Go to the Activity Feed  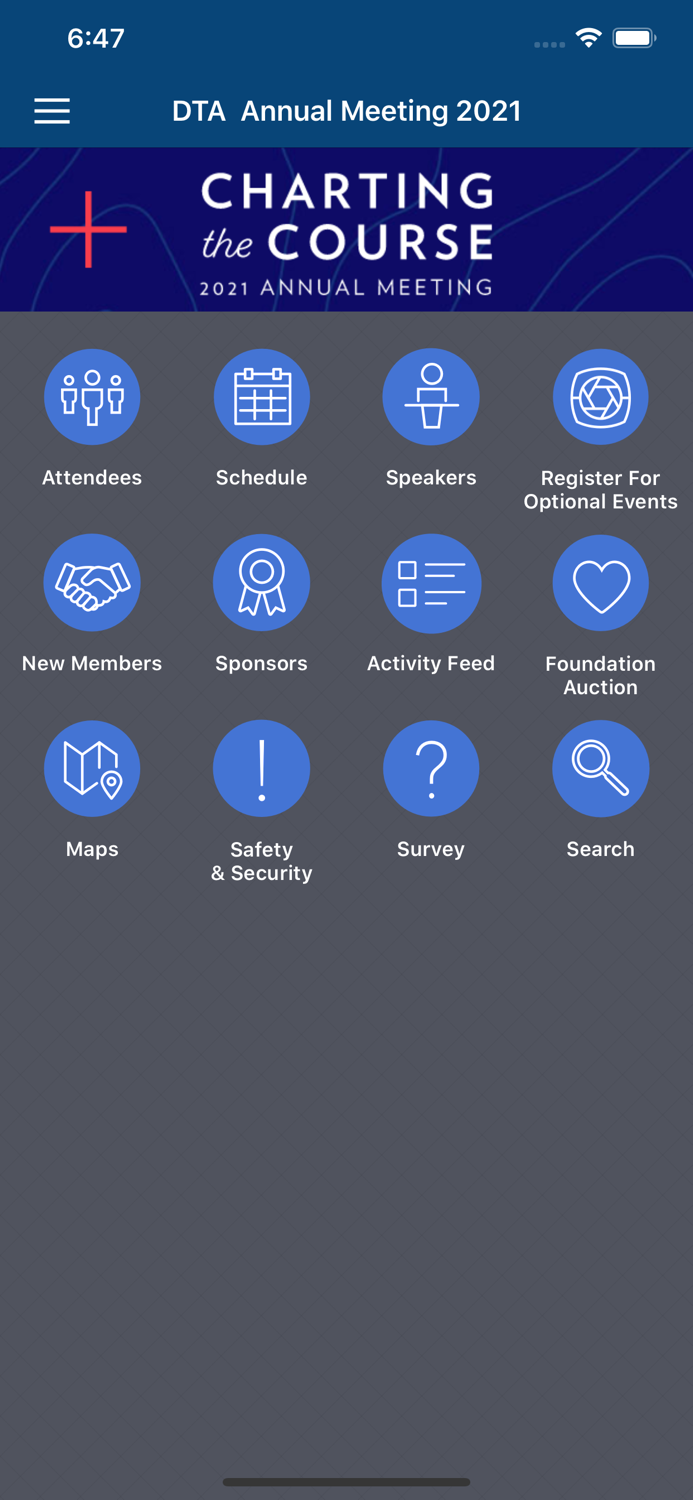point(431,584)
